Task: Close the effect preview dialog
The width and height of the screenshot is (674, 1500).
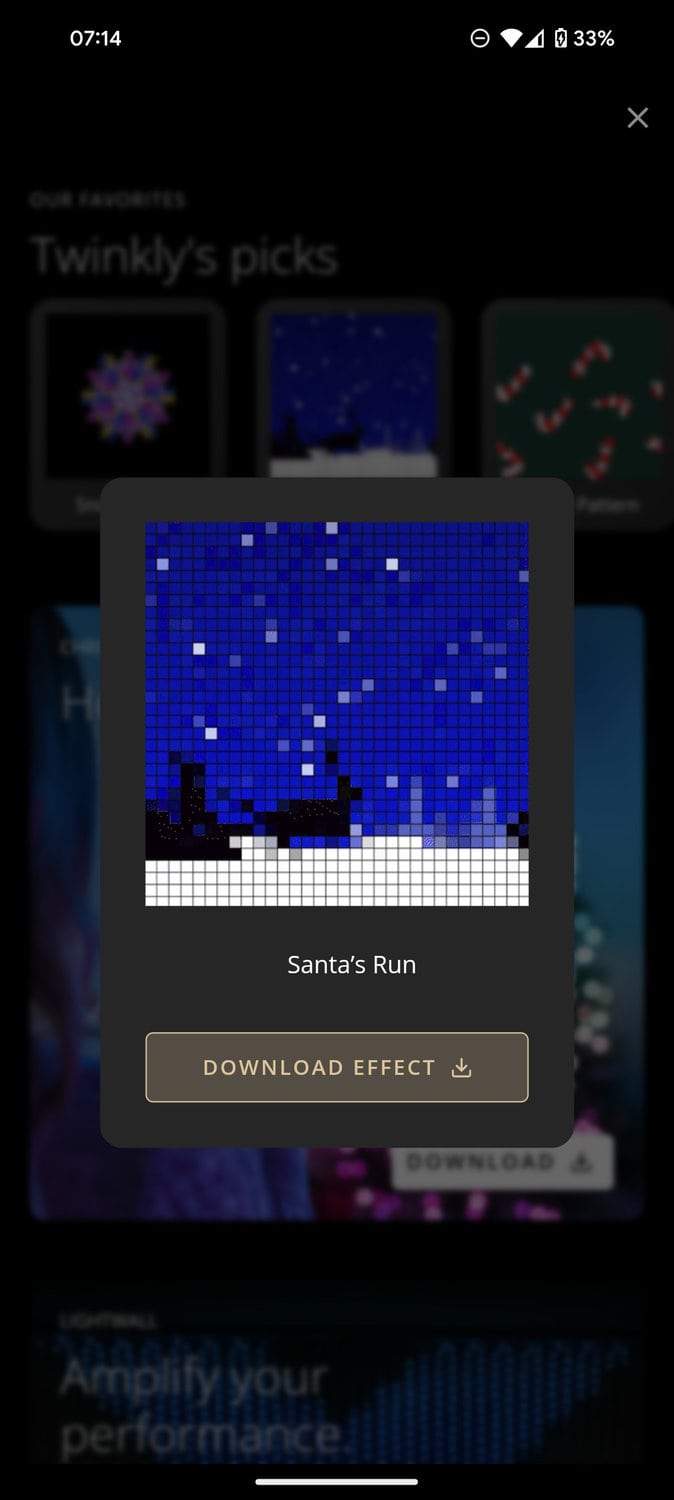Action: (x=637, y=118)
